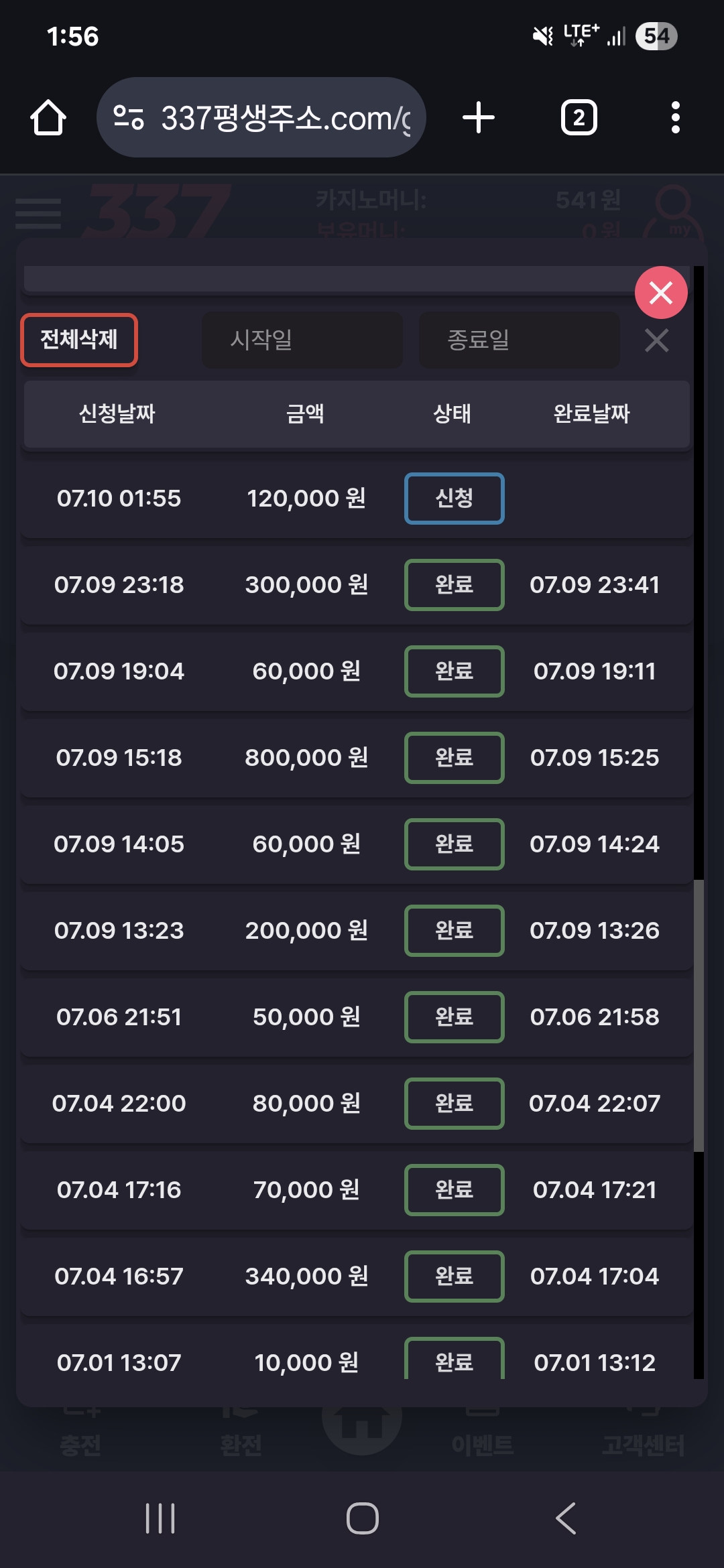Open the 종료일 end date field
Image resolution: width=724 pixels, height=1568 pixels.
click(x=519, y=340)
